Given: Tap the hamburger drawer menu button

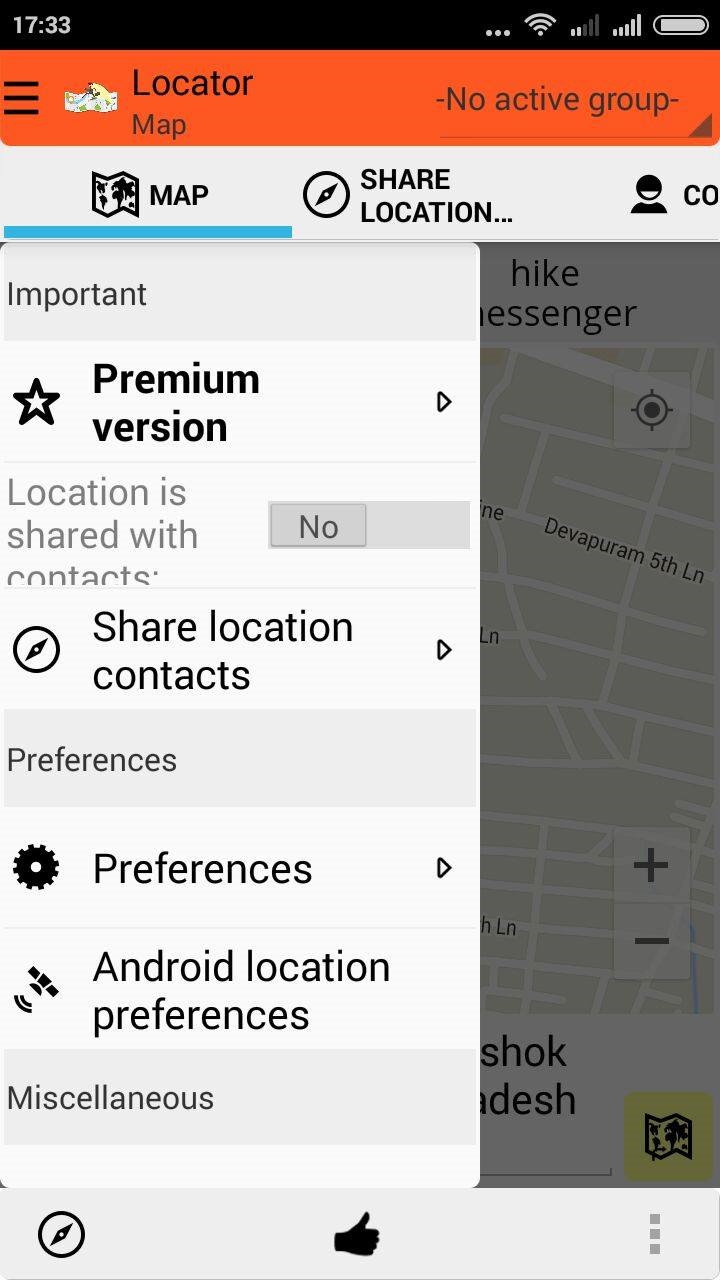Looking at the screenshot, I should pyautogui.click(x=22, y=99).
